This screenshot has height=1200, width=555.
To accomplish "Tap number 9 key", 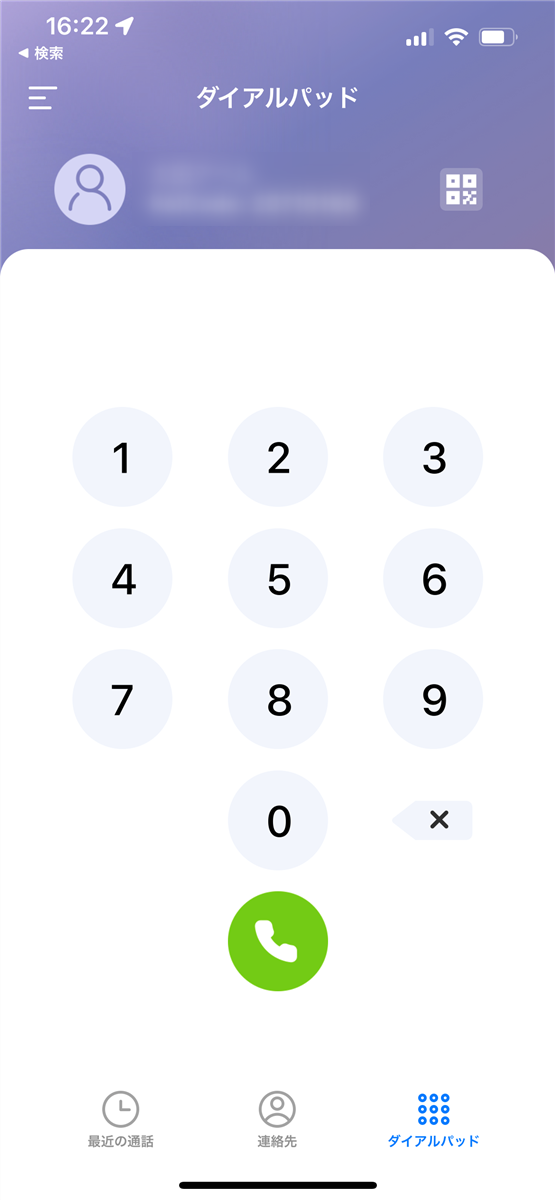I will click(433, 700).
